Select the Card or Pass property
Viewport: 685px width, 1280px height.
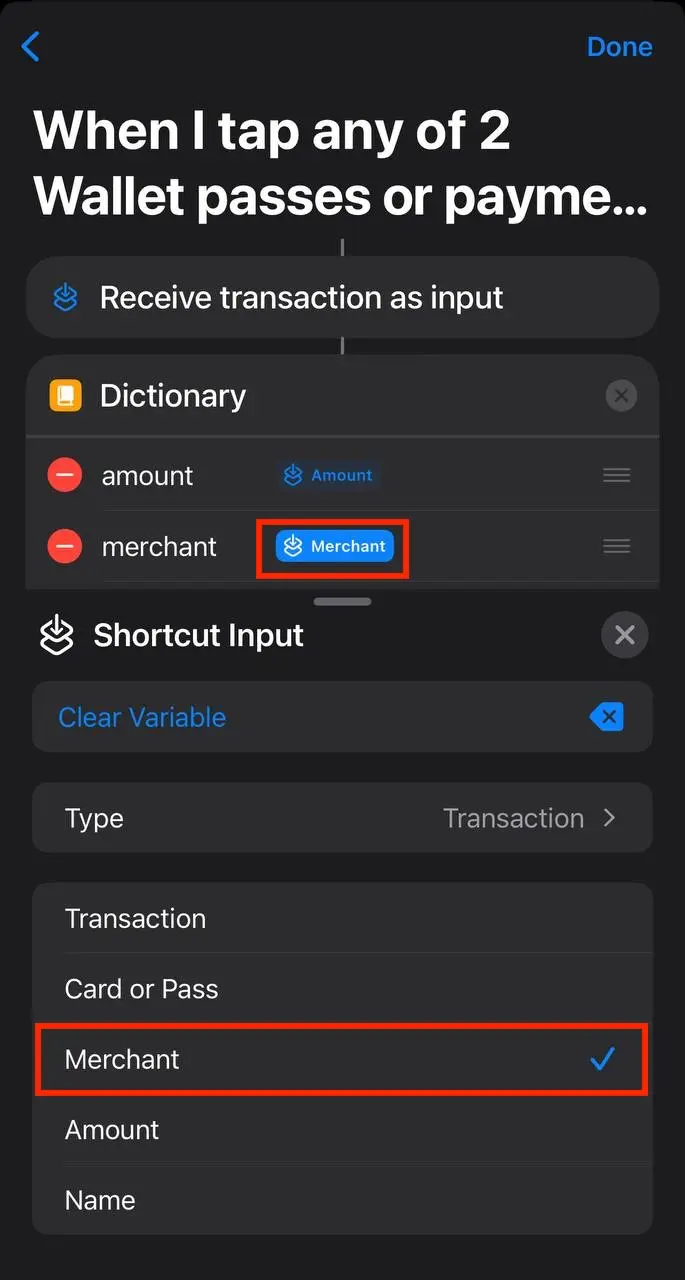[x=342, y=989]
